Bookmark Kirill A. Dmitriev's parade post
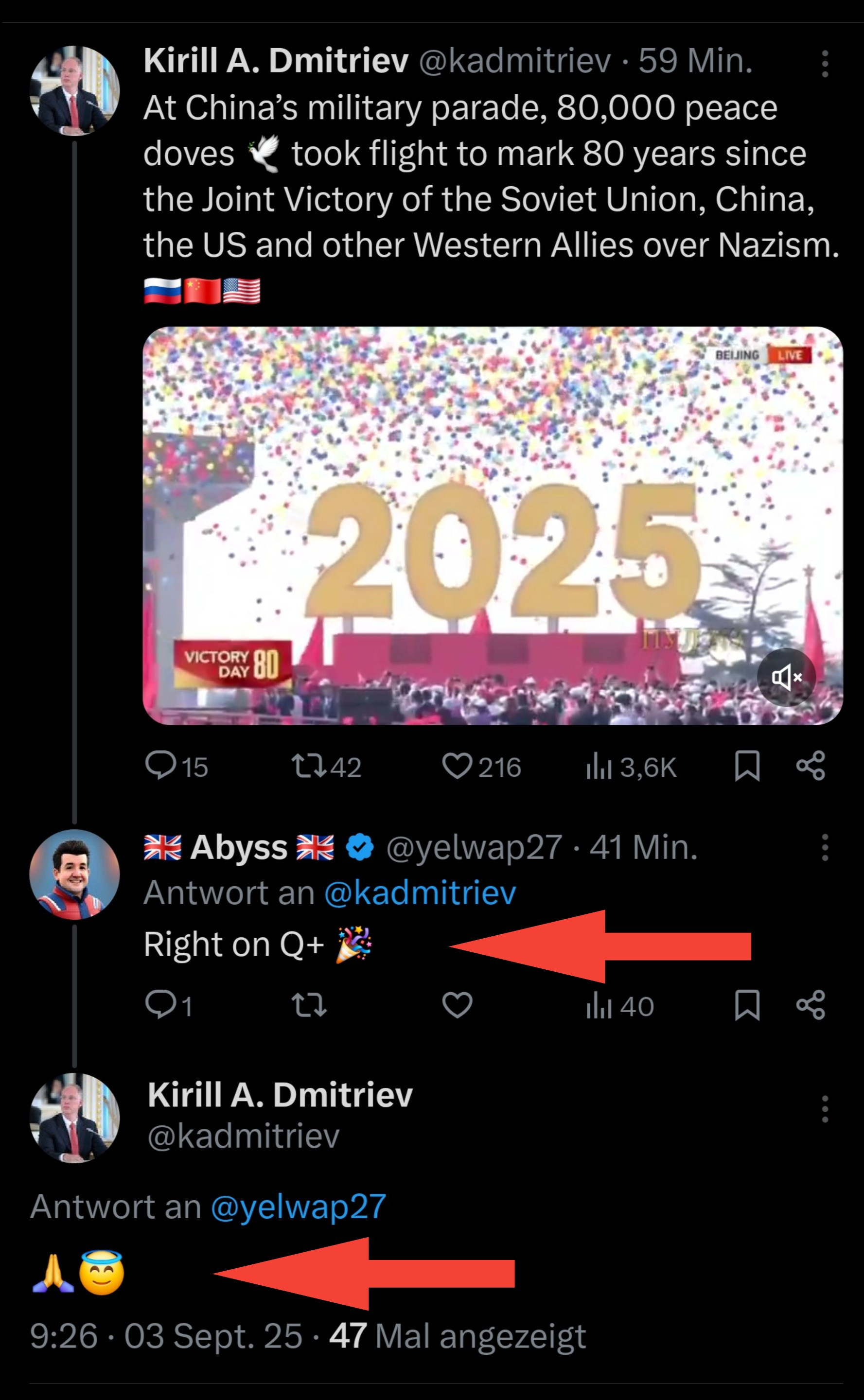Image resolution: width=864 pixels, height=1400 pixels. pos(747,766)
